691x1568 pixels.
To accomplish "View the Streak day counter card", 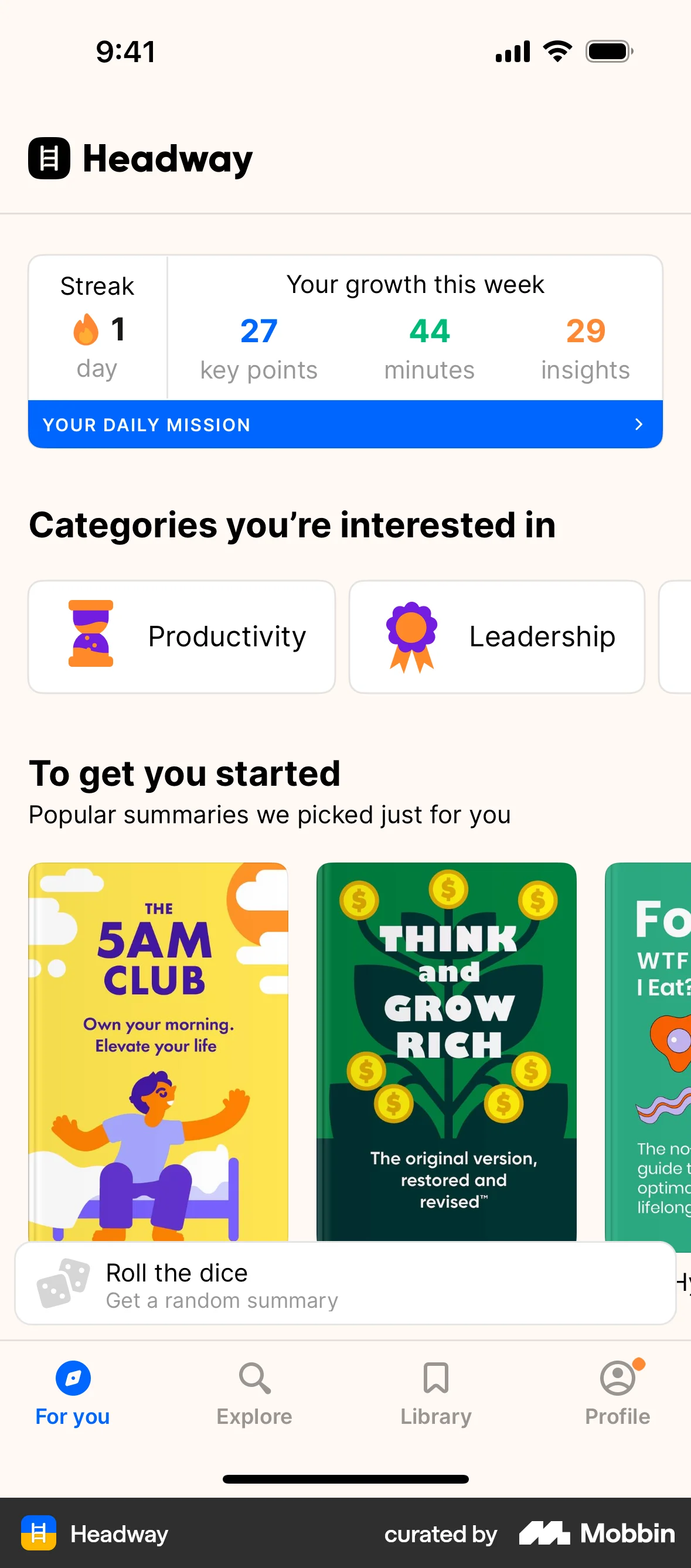I will pyautogui.click(x=97, y=328).
